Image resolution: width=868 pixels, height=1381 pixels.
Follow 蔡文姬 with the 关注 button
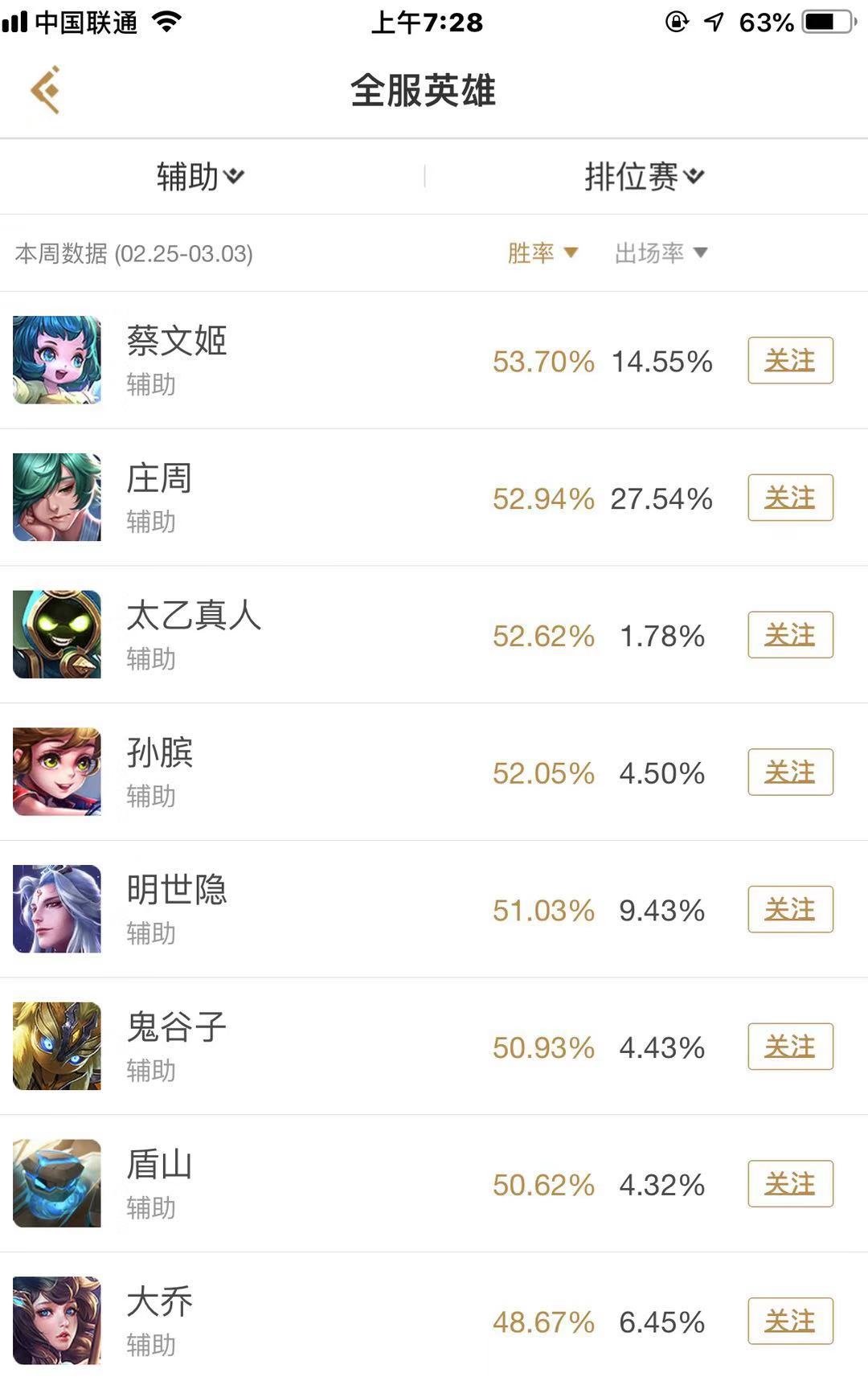(x=790, y=360)
